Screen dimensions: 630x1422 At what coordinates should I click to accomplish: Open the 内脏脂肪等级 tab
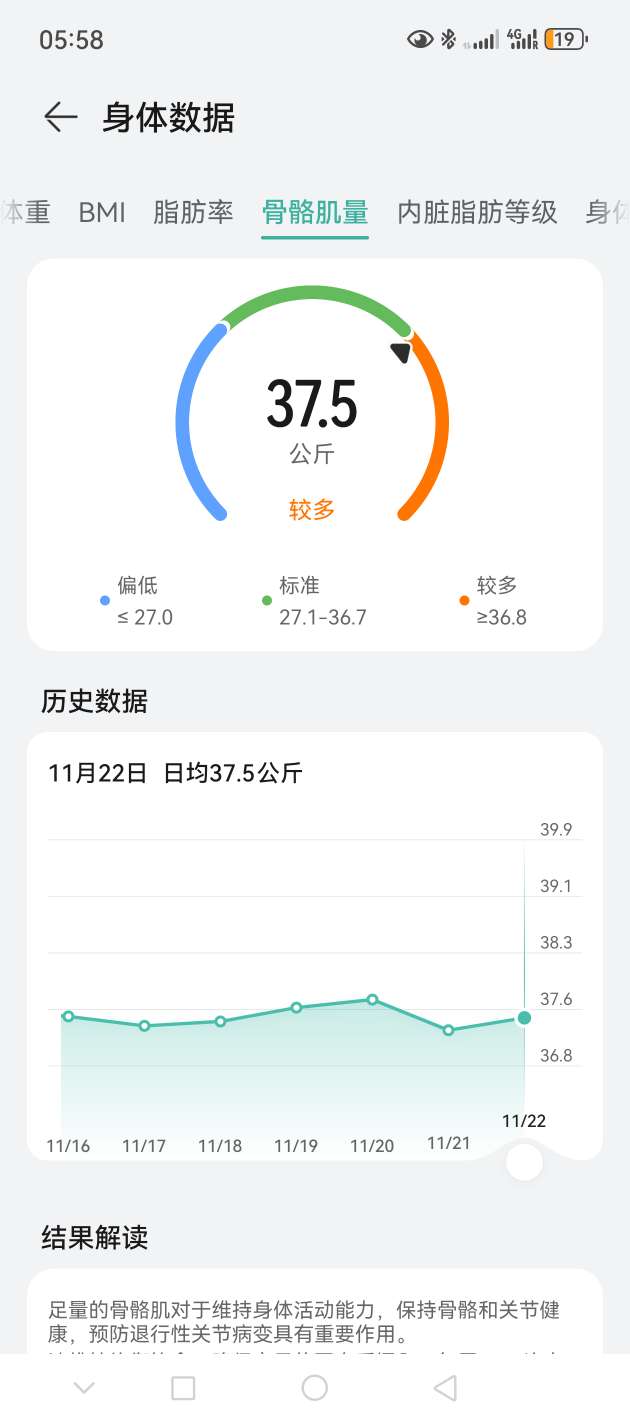477,212
